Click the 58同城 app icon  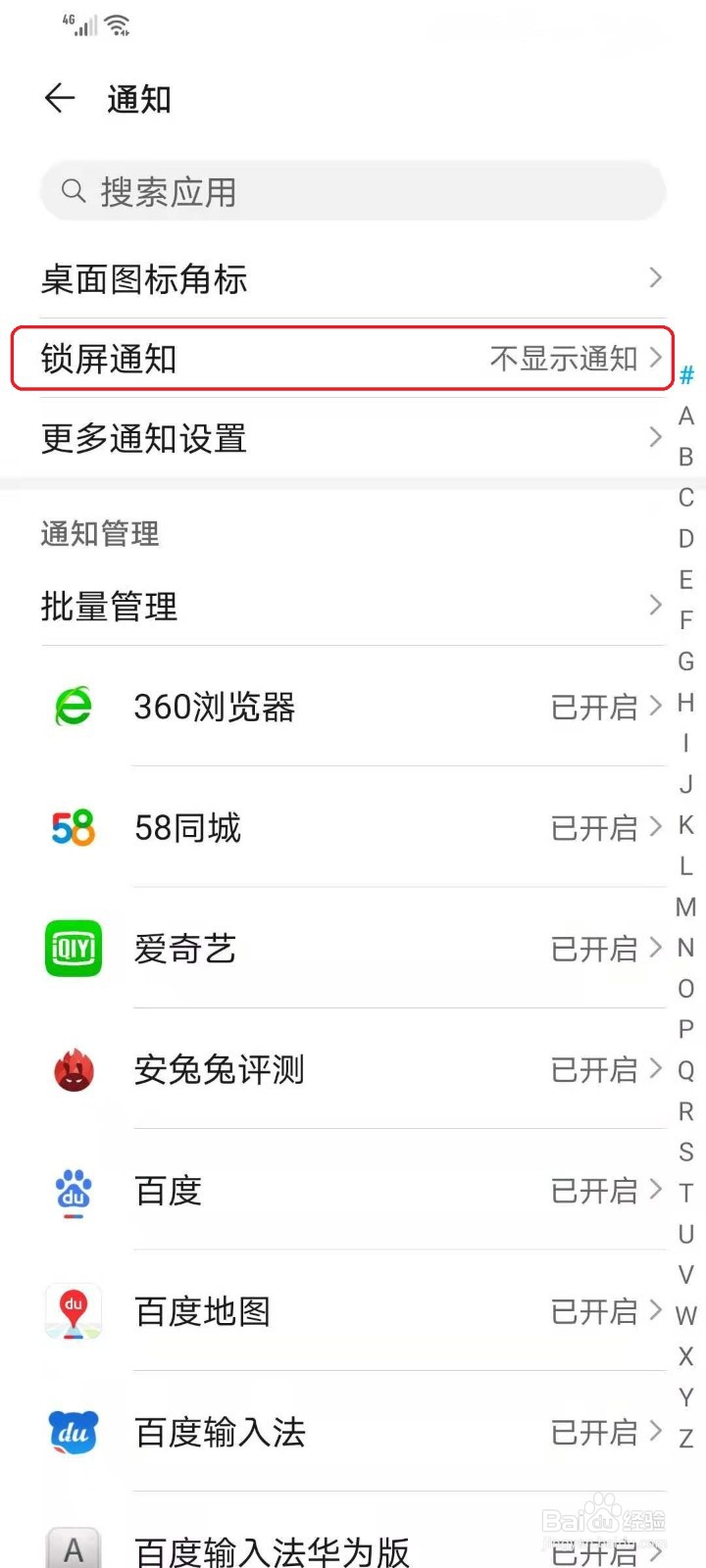pyautogui.click(x=73, y=828)
